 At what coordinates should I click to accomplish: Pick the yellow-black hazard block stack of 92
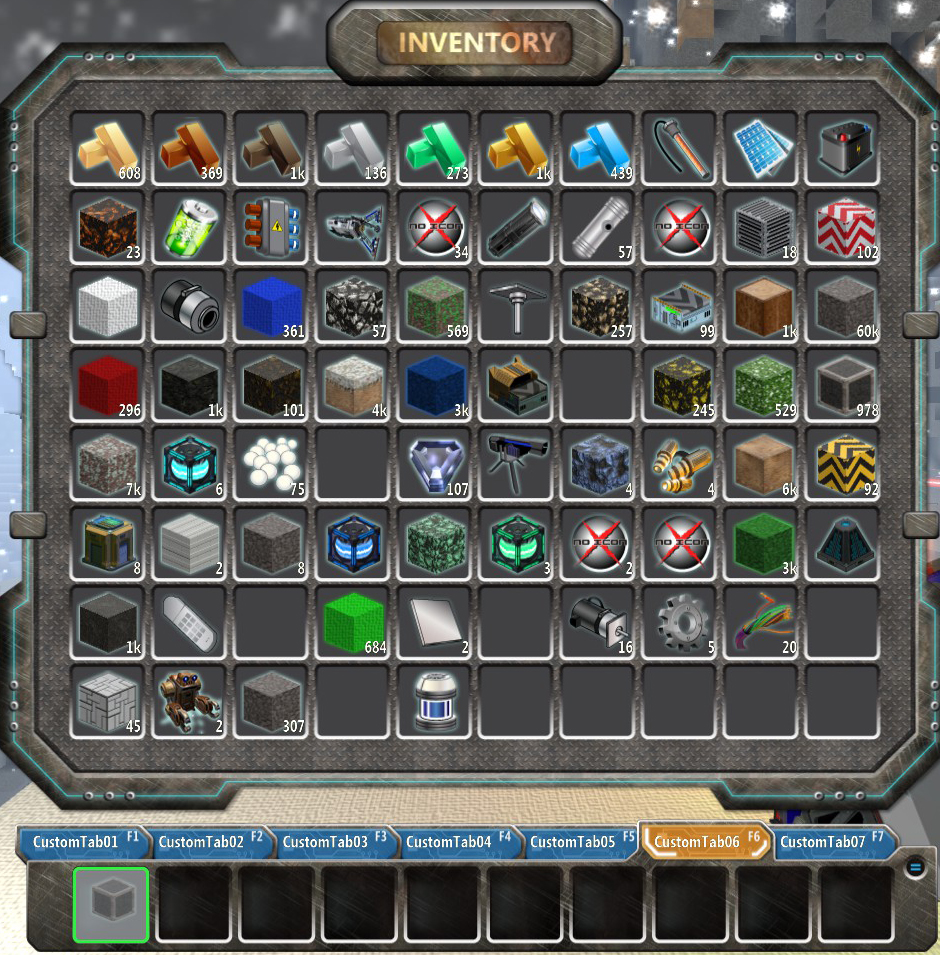click(x=843, y=464)
